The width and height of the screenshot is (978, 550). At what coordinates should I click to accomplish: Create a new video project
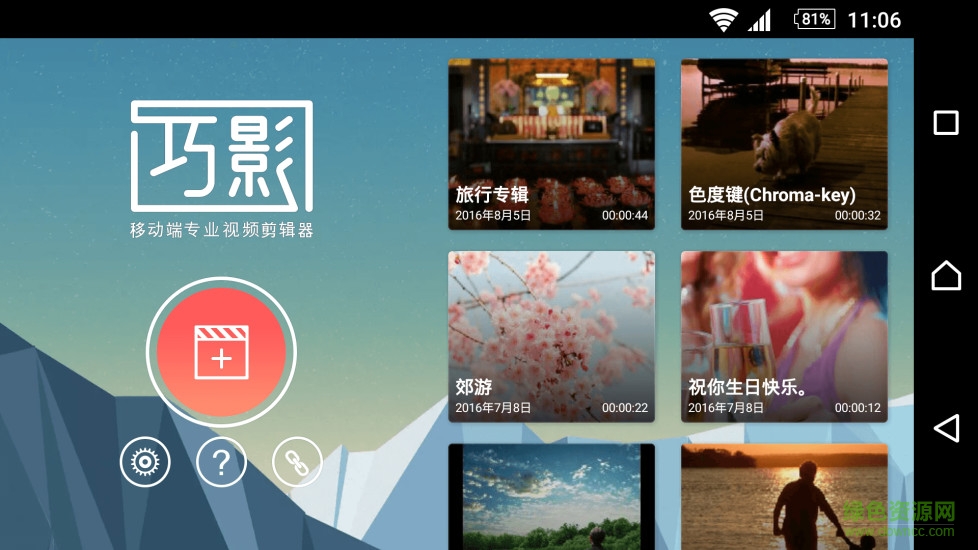[221, 351]
